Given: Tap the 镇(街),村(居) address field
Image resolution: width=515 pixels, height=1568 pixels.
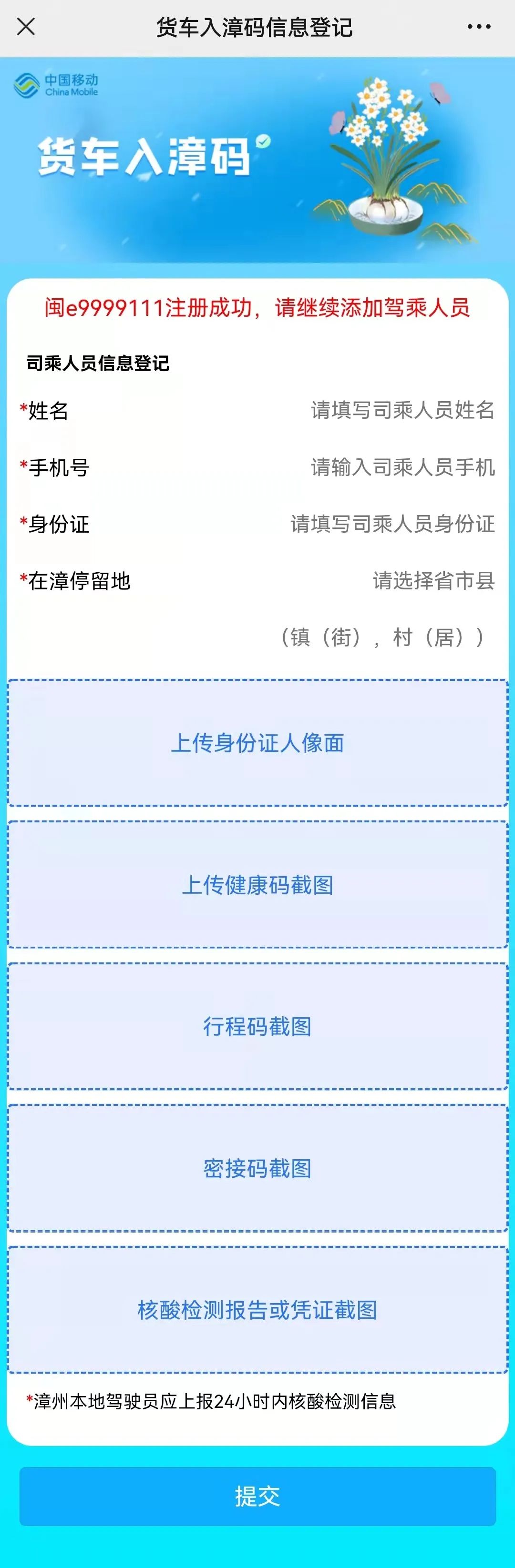Looking at the screenshot, I should point(381,637).
